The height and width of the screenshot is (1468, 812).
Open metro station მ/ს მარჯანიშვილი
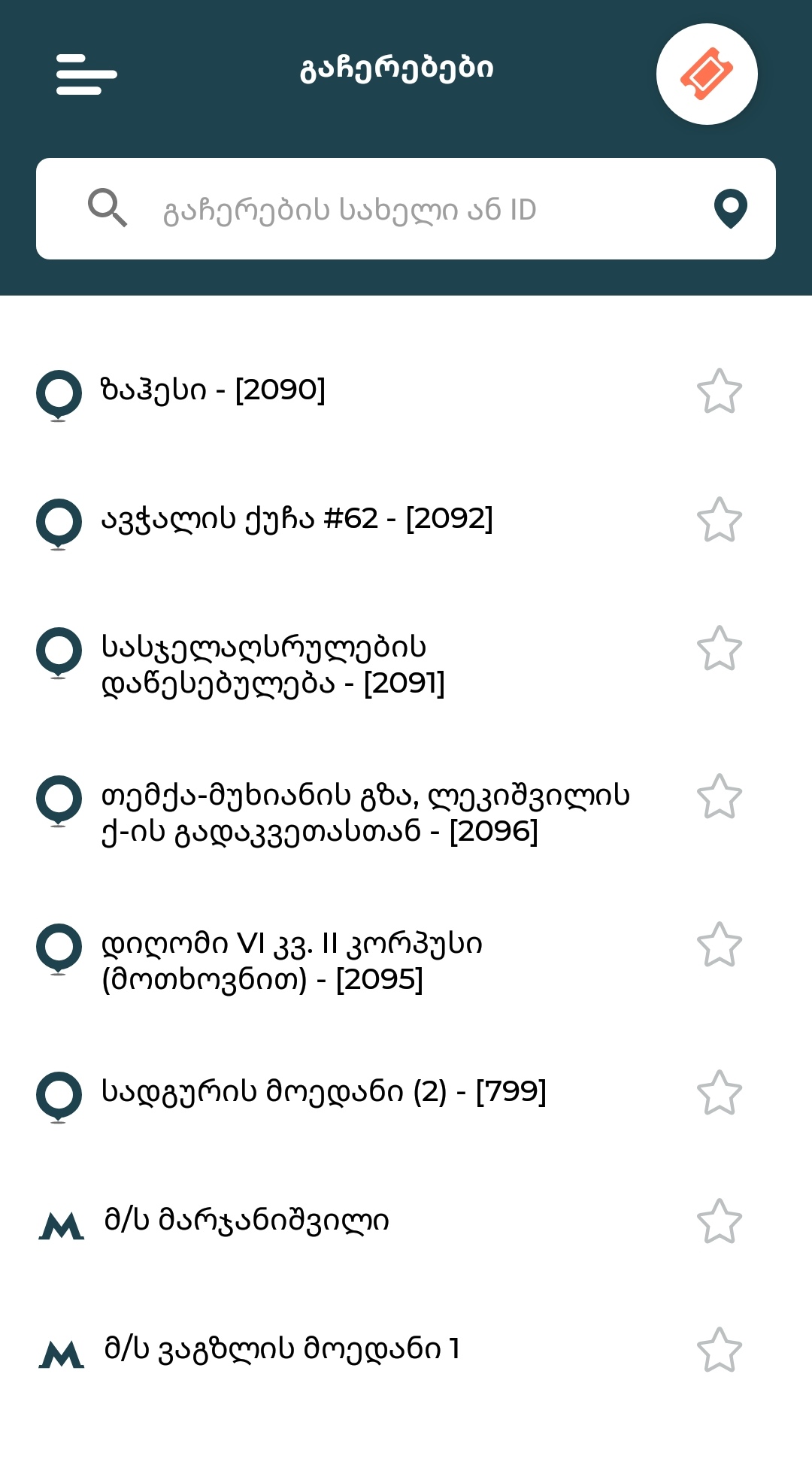click(x=247, y=1220)
